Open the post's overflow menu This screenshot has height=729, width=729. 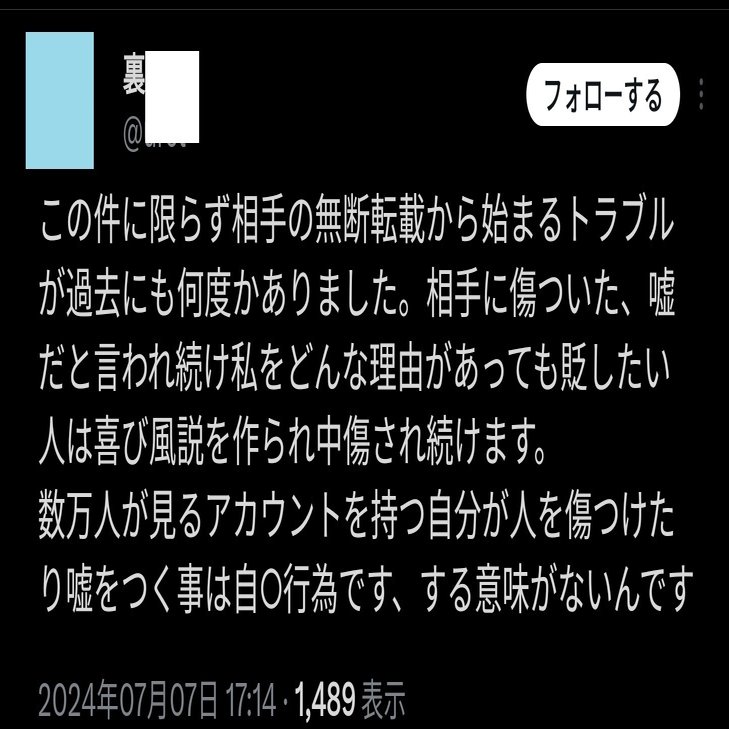point(702,96)
